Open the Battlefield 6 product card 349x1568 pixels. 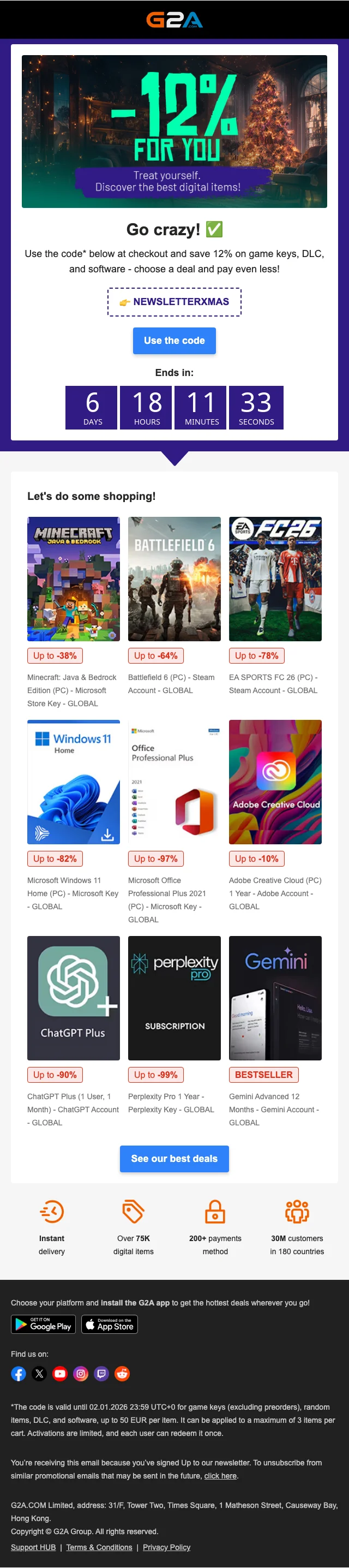pos(174,579)
